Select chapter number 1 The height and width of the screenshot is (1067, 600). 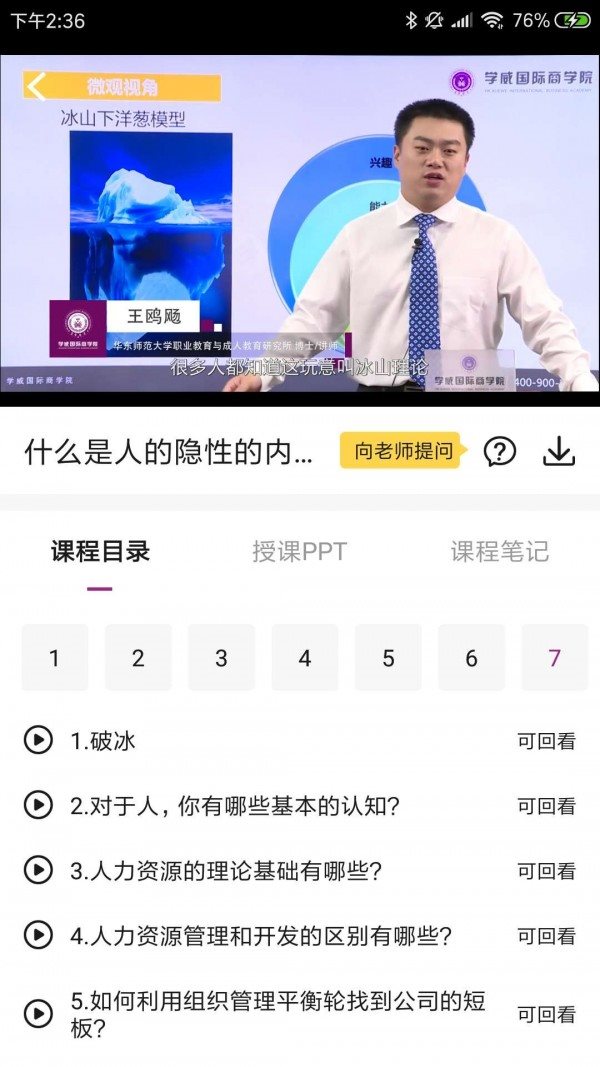click(x=55, y=658)
